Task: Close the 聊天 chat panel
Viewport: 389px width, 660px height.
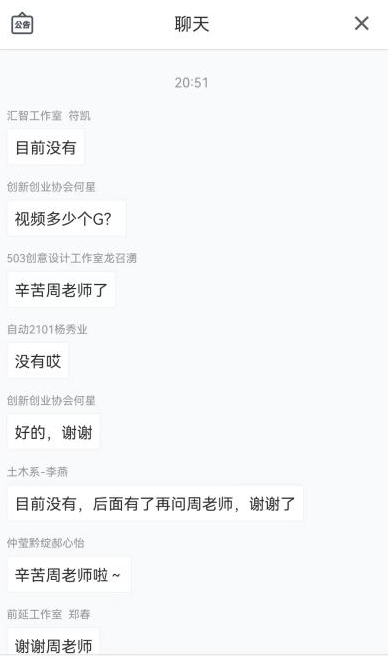Action: 362,24
